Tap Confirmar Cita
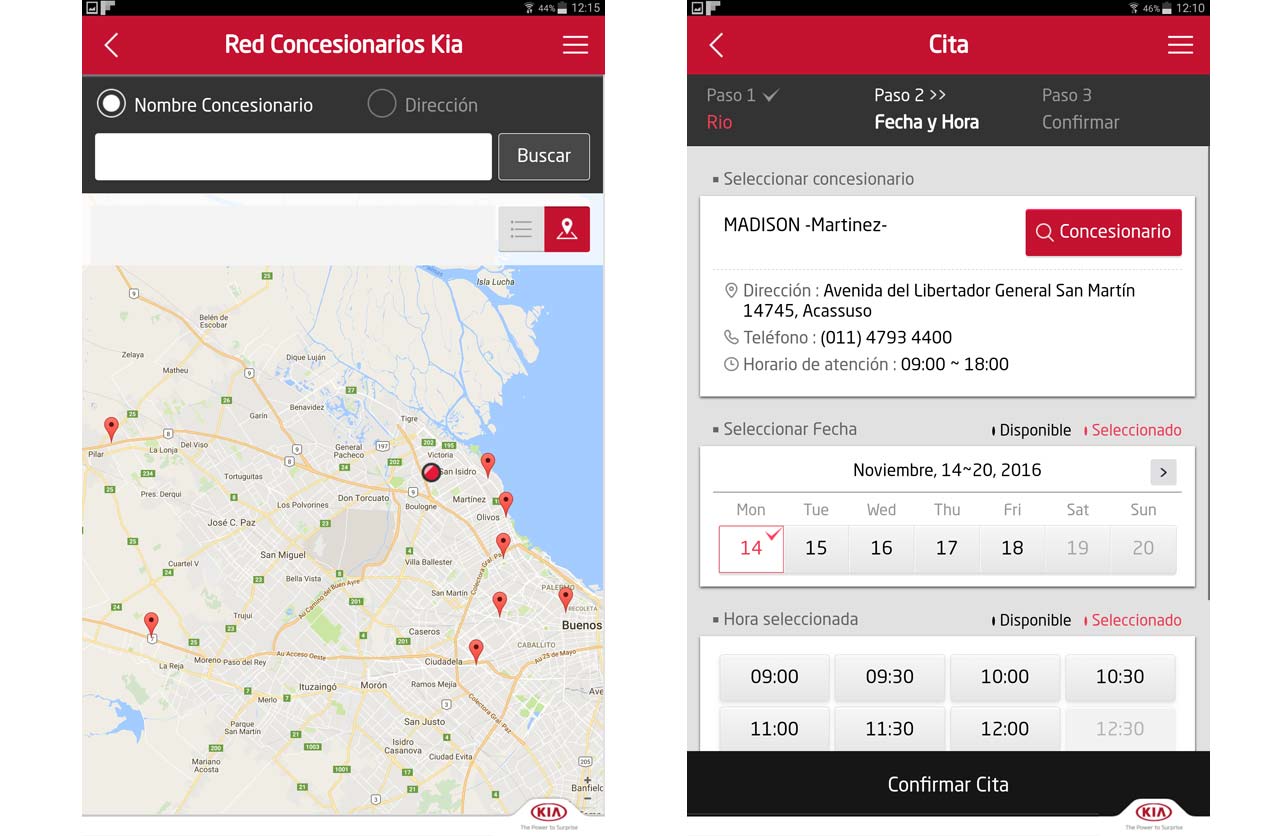The width and height of the screenshot is (1280, 836). 947,784
